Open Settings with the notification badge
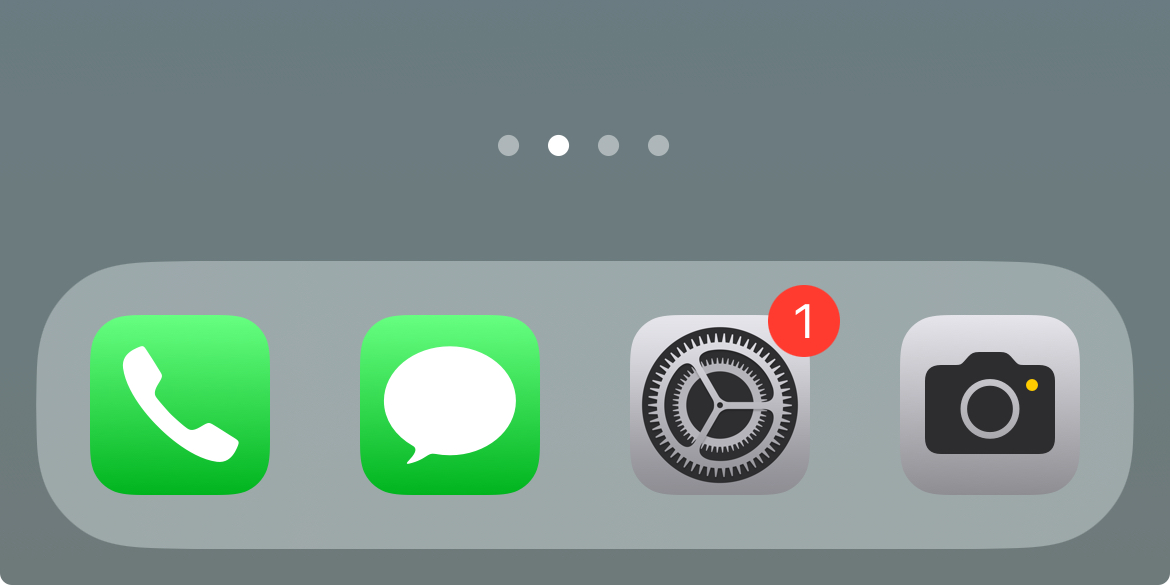Image resolution: width=1170 pixels, height=585 pixels. pyautogui.click(x=720, y=405)
